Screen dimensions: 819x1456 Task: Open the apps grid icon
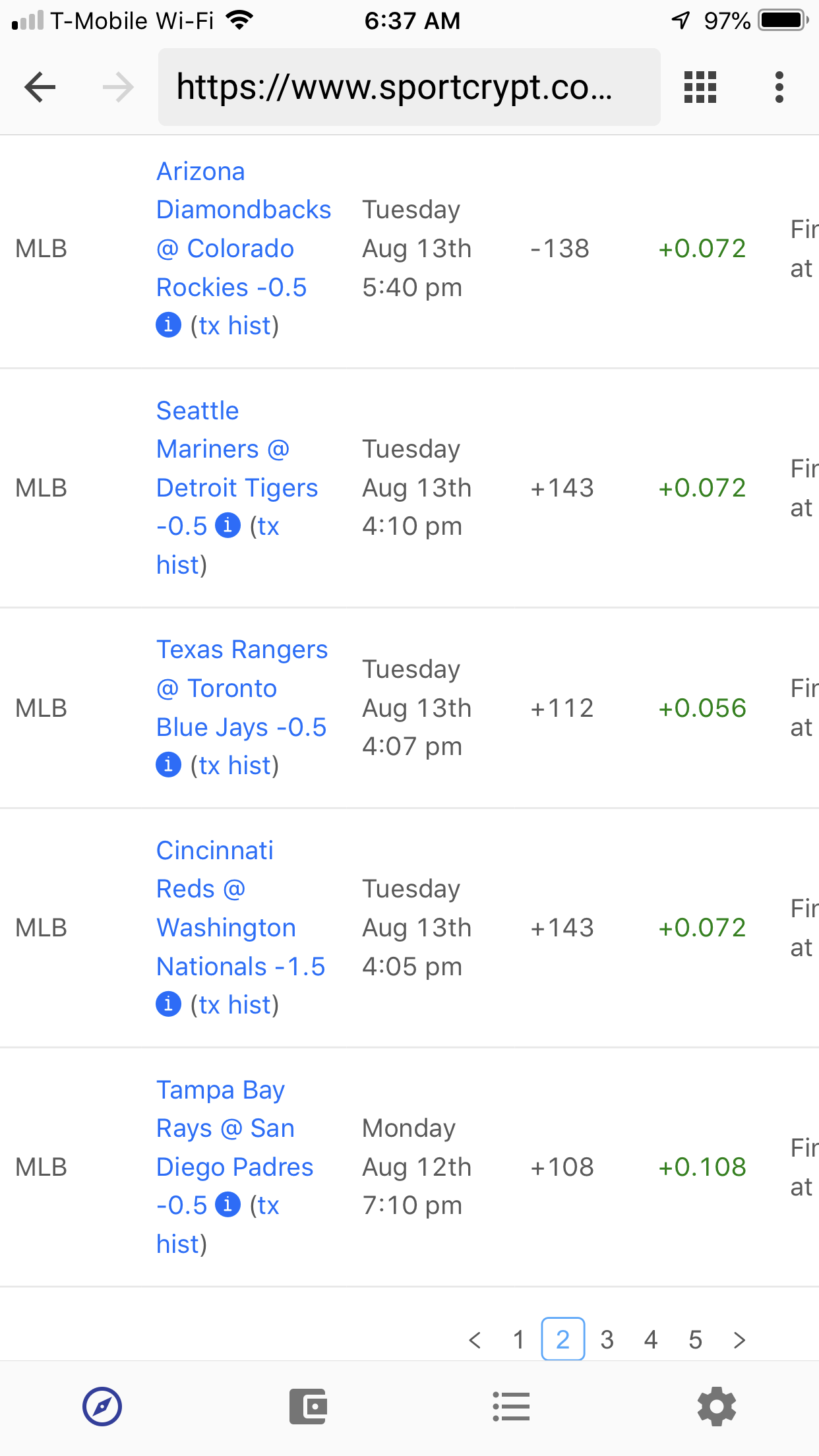tap(700, 87)
